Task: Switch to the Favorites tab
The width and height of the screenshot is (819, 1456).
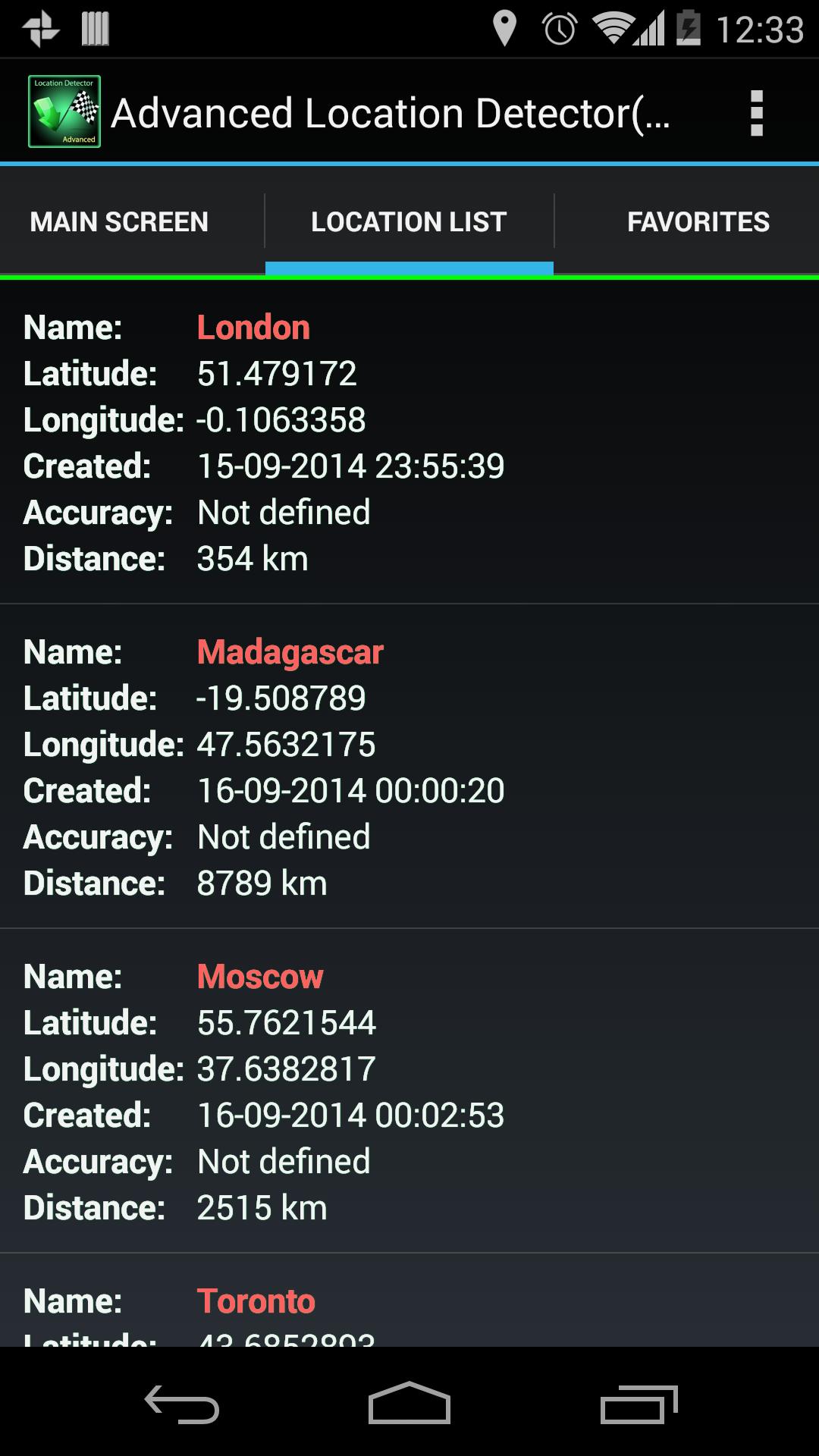Action: (x=698, y=221)
